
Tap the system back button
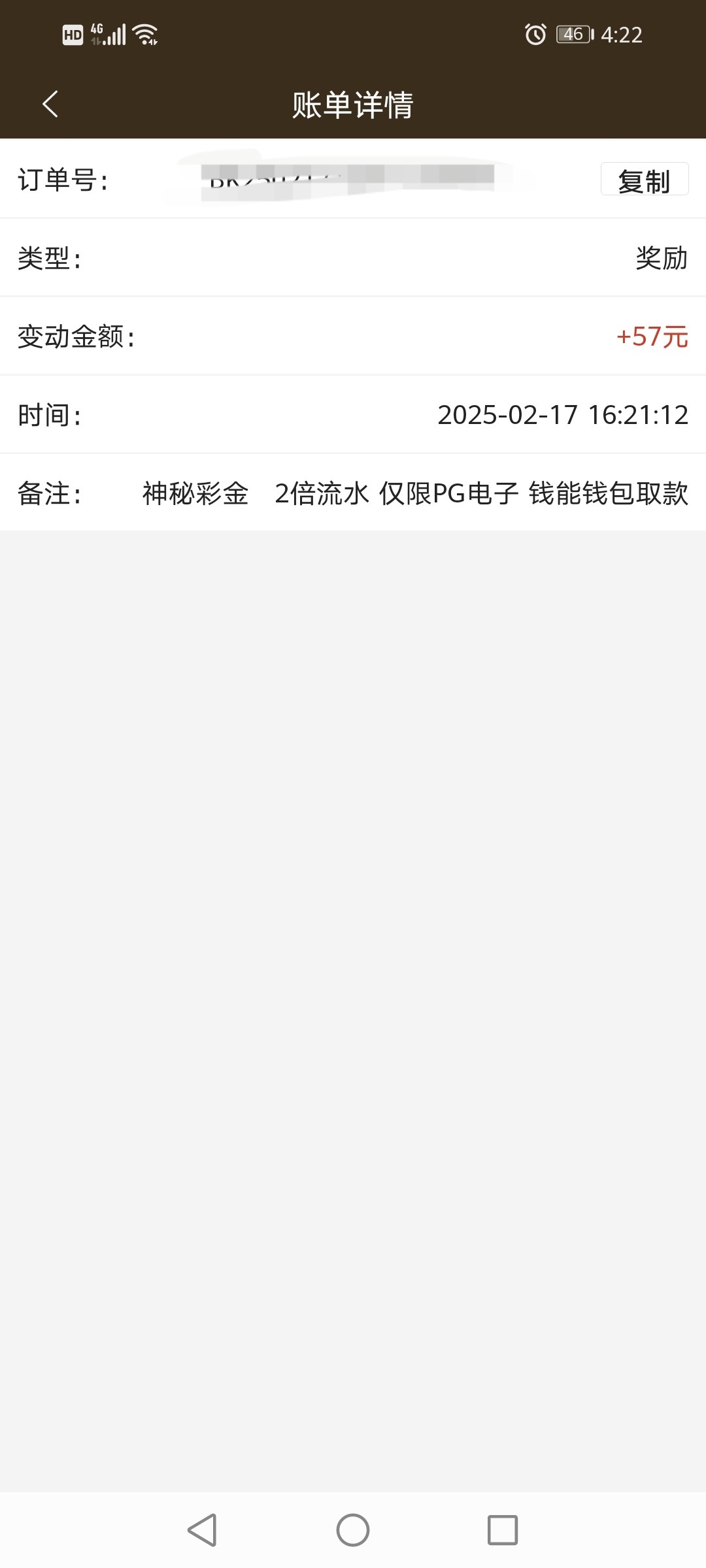202,1529
